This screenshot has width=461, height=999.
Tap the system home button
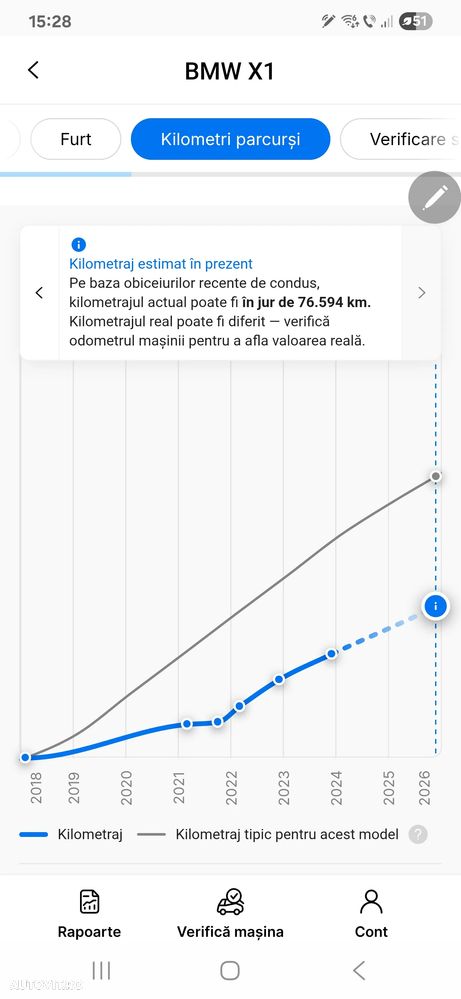[230, 971]
